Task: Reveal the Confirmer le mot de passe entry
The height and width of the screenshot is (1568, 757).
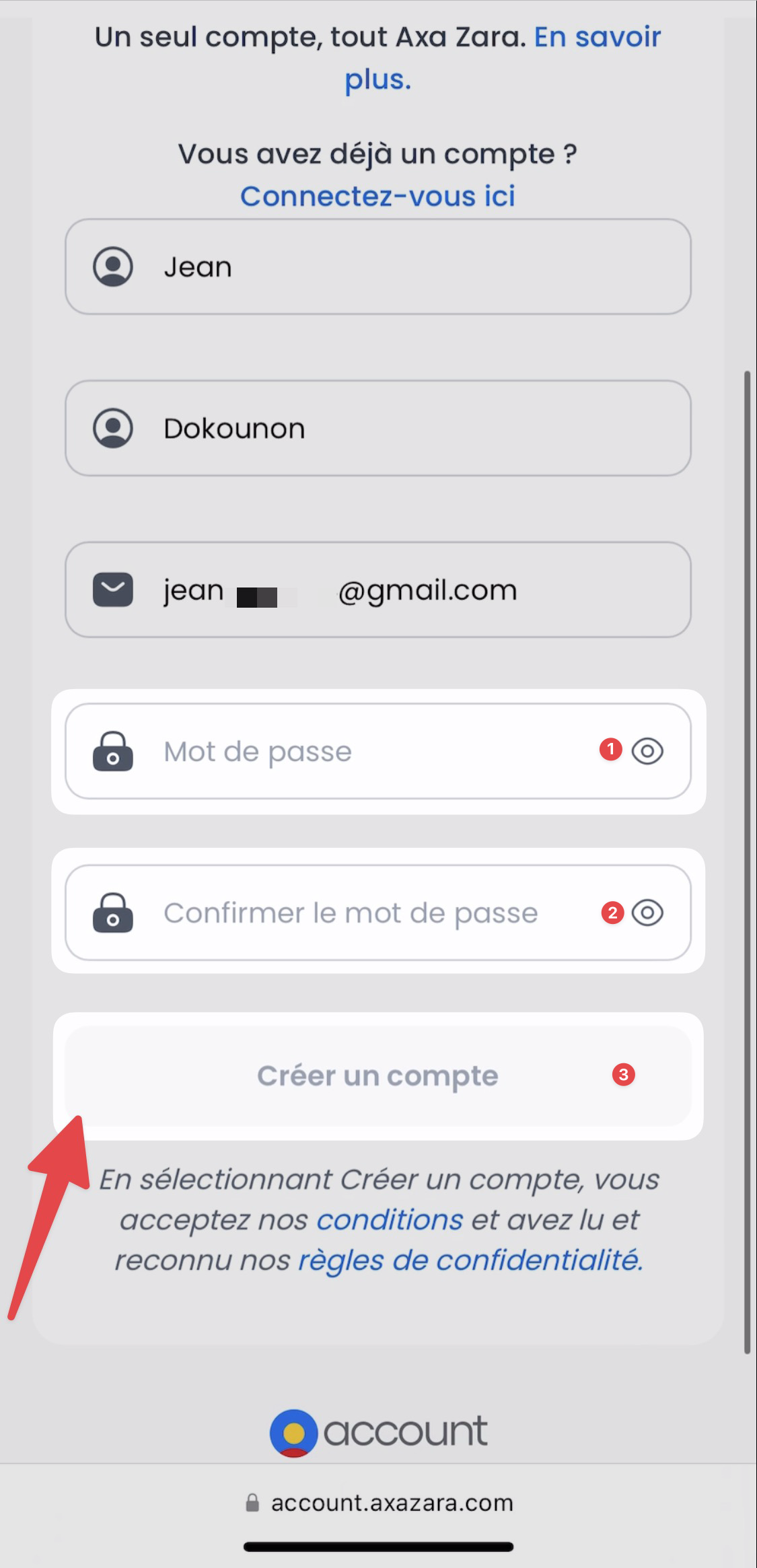Action: pyautogui.click(x=647, y=913)
